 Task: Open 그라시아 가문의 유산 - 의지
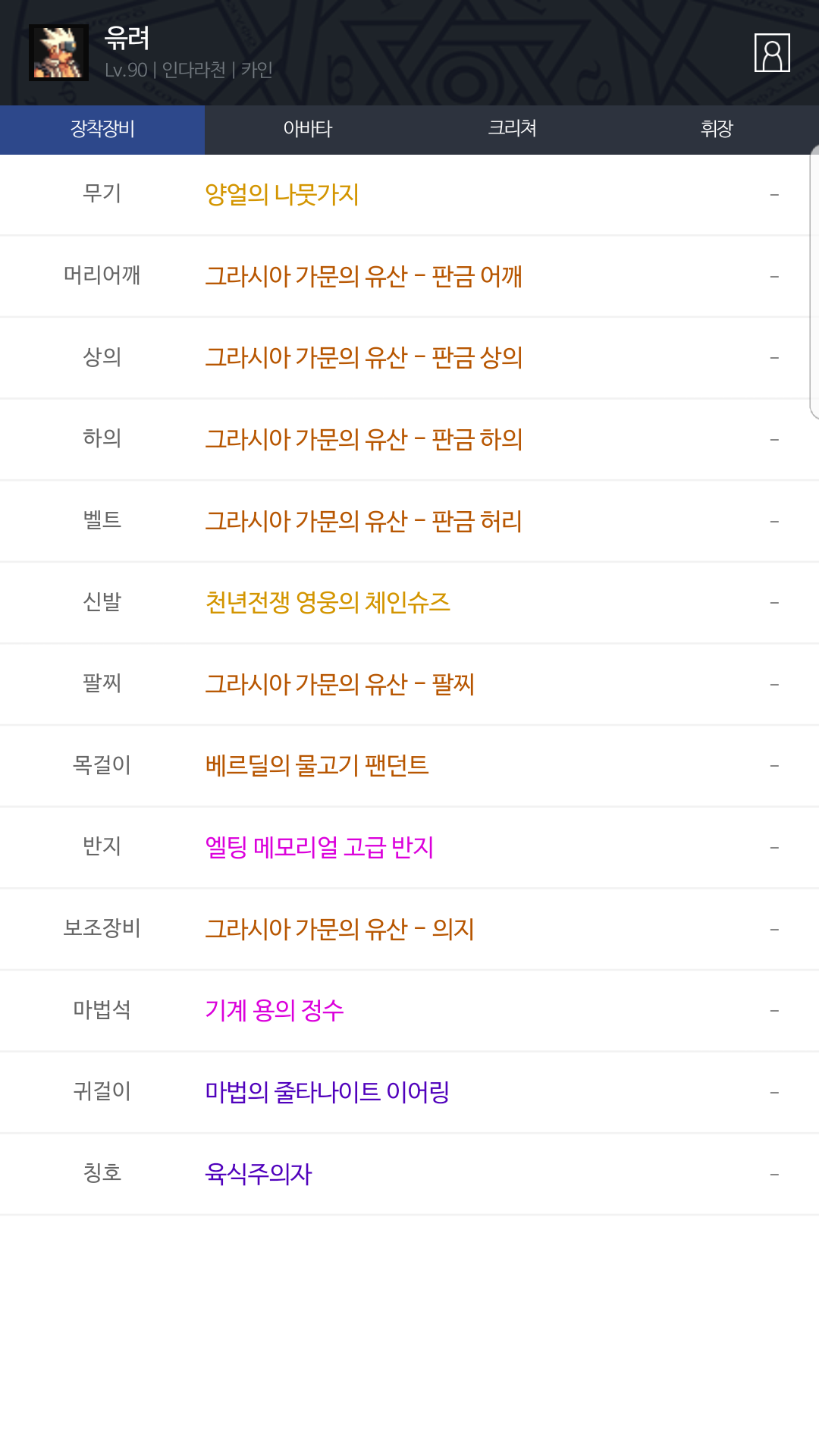tap(340, 930)
